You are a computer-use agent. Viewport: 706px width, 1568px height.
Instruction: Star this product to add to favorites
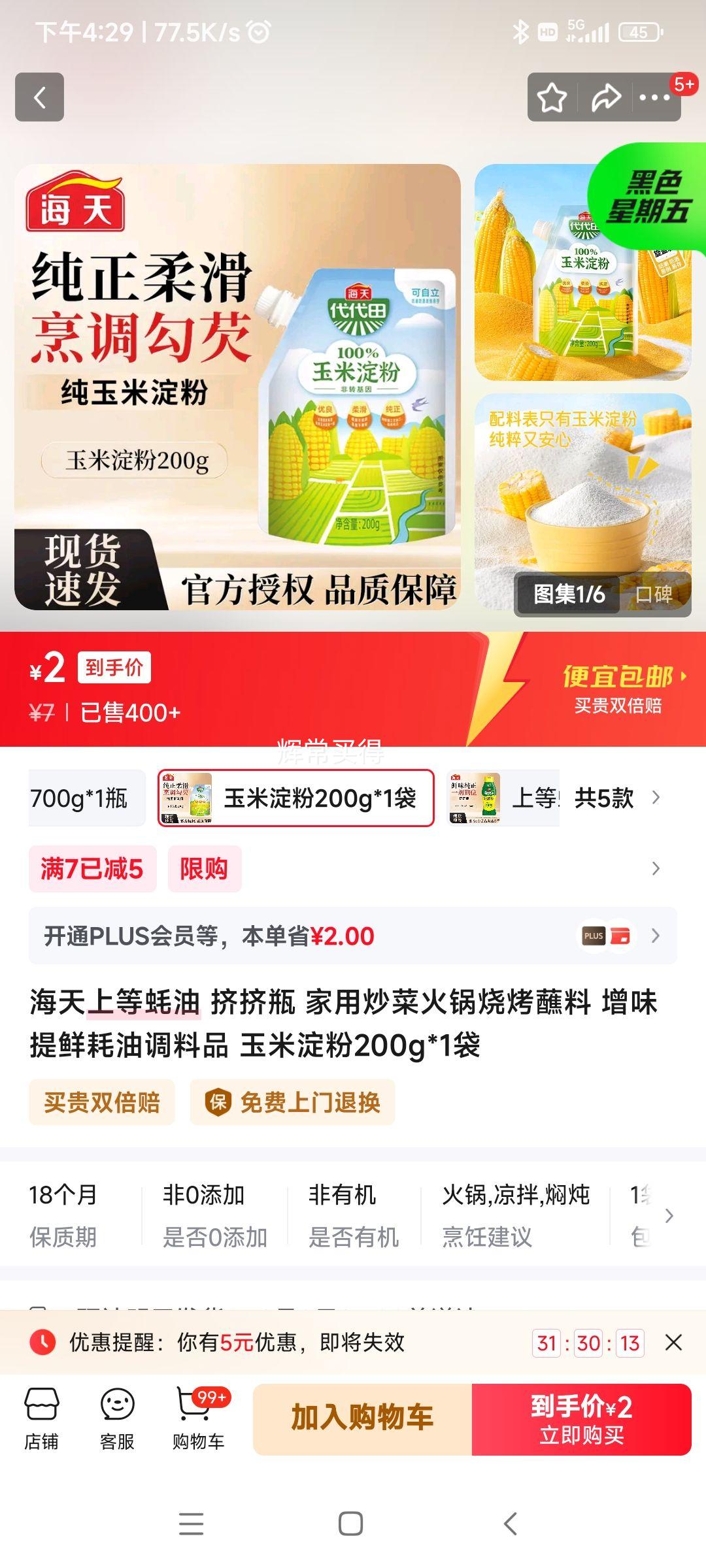551,97
